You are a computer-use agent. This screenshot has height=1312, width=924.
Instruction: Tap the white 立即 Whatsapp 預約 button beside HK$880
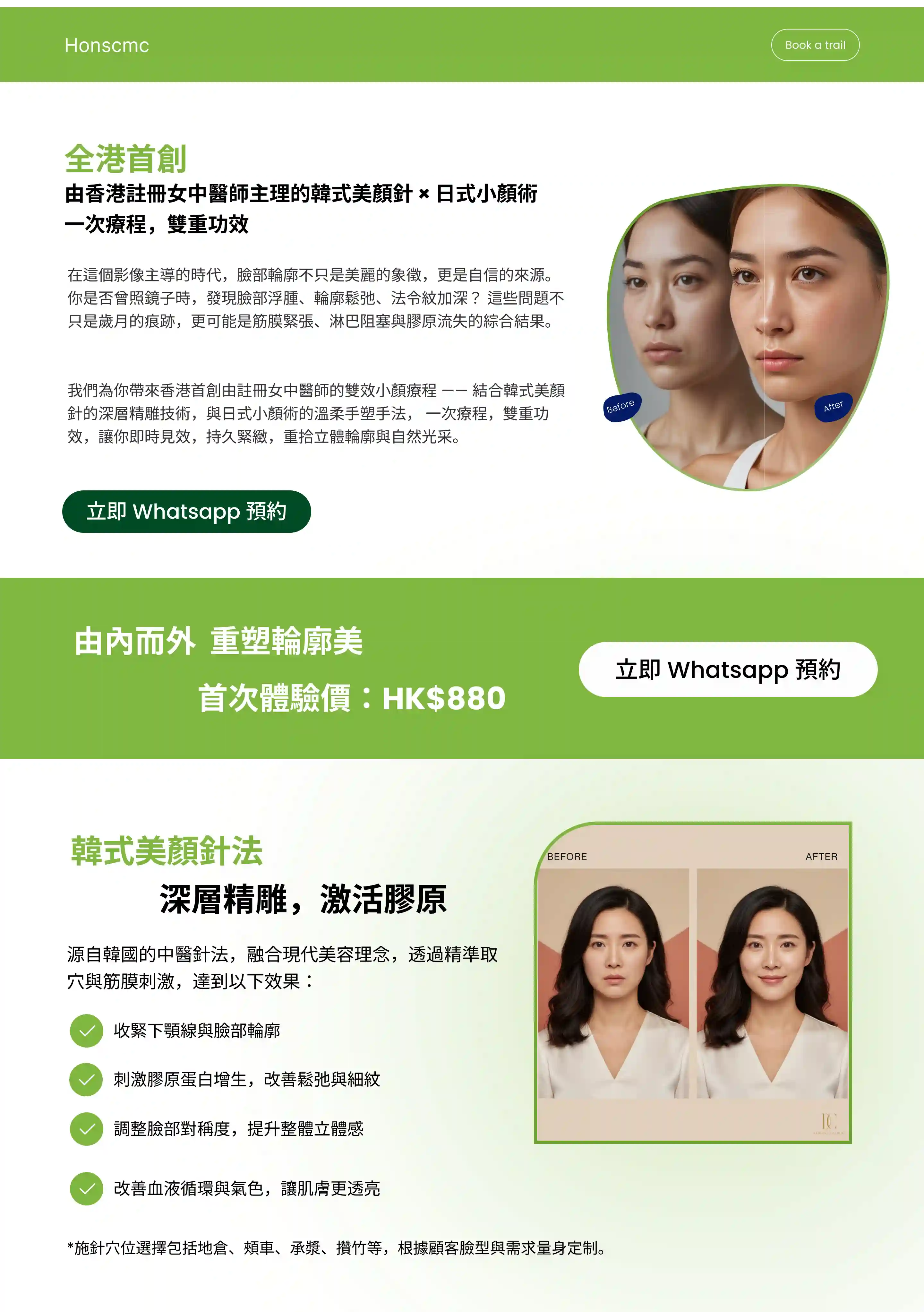[x=728, y=669]
